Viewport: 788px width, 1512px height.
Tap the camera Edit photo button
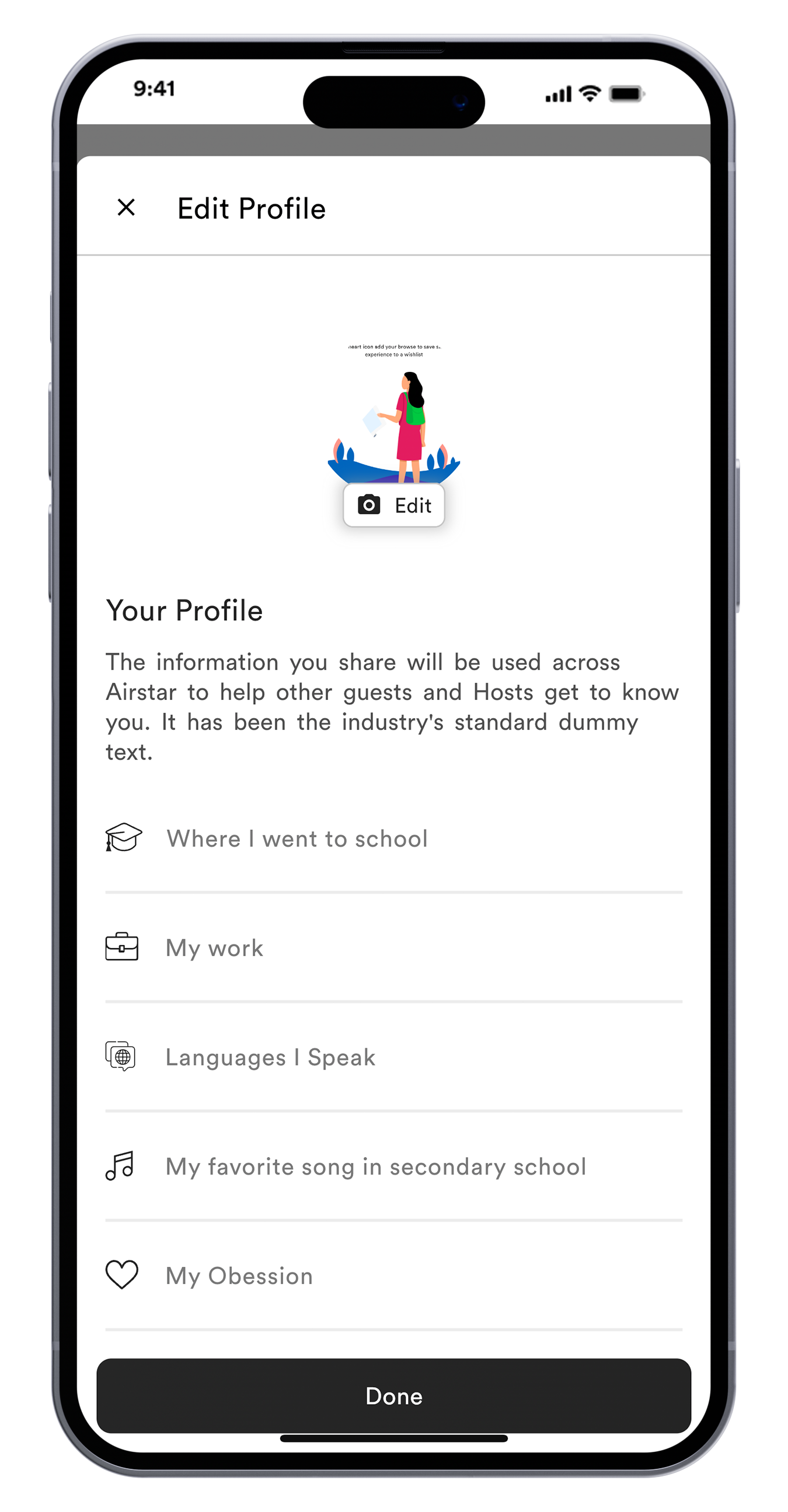tap(393, 505)
